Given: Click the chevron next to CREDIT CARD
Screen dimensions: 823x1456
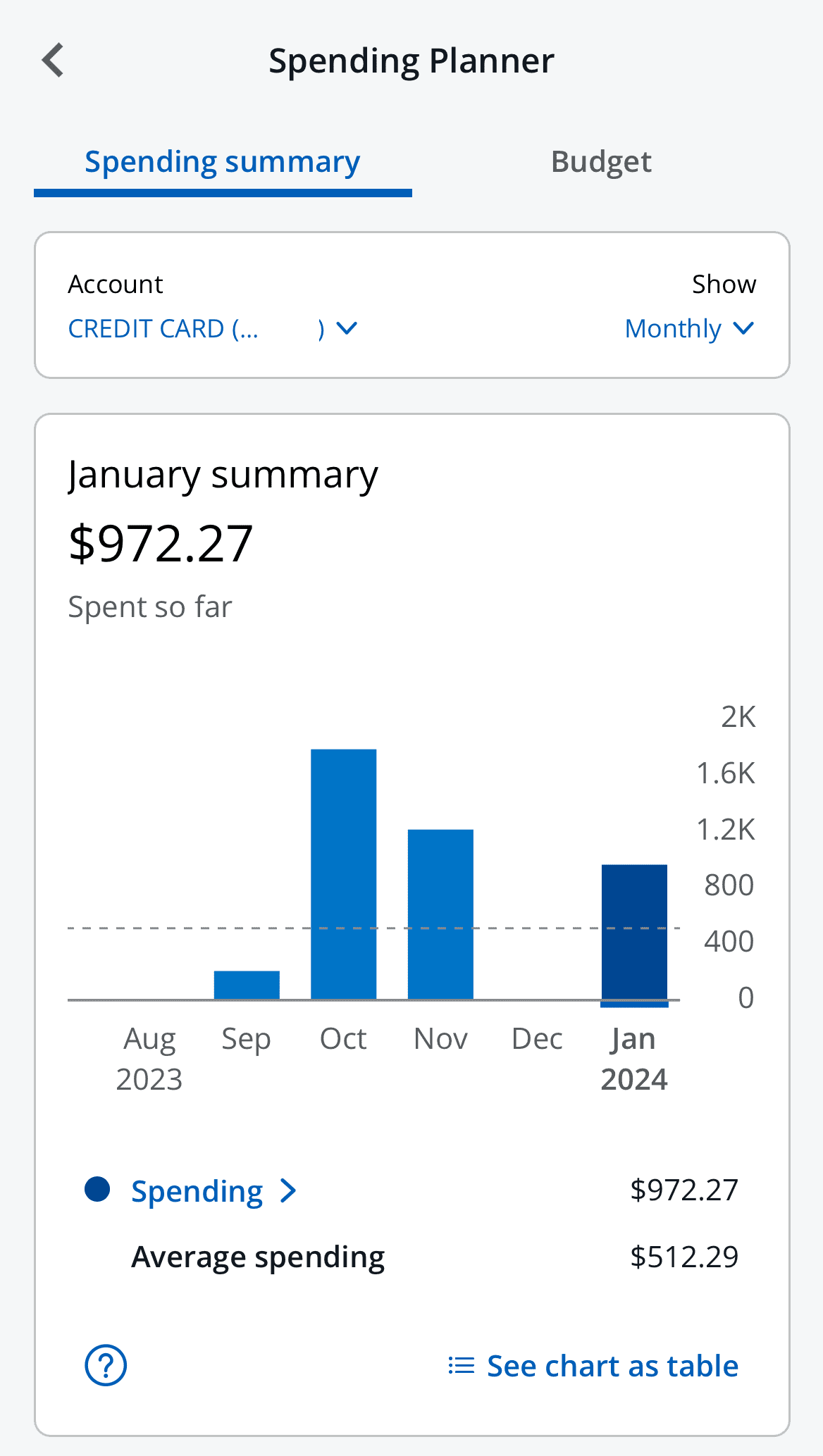Looking at the screenshot, I should (347, 328).
